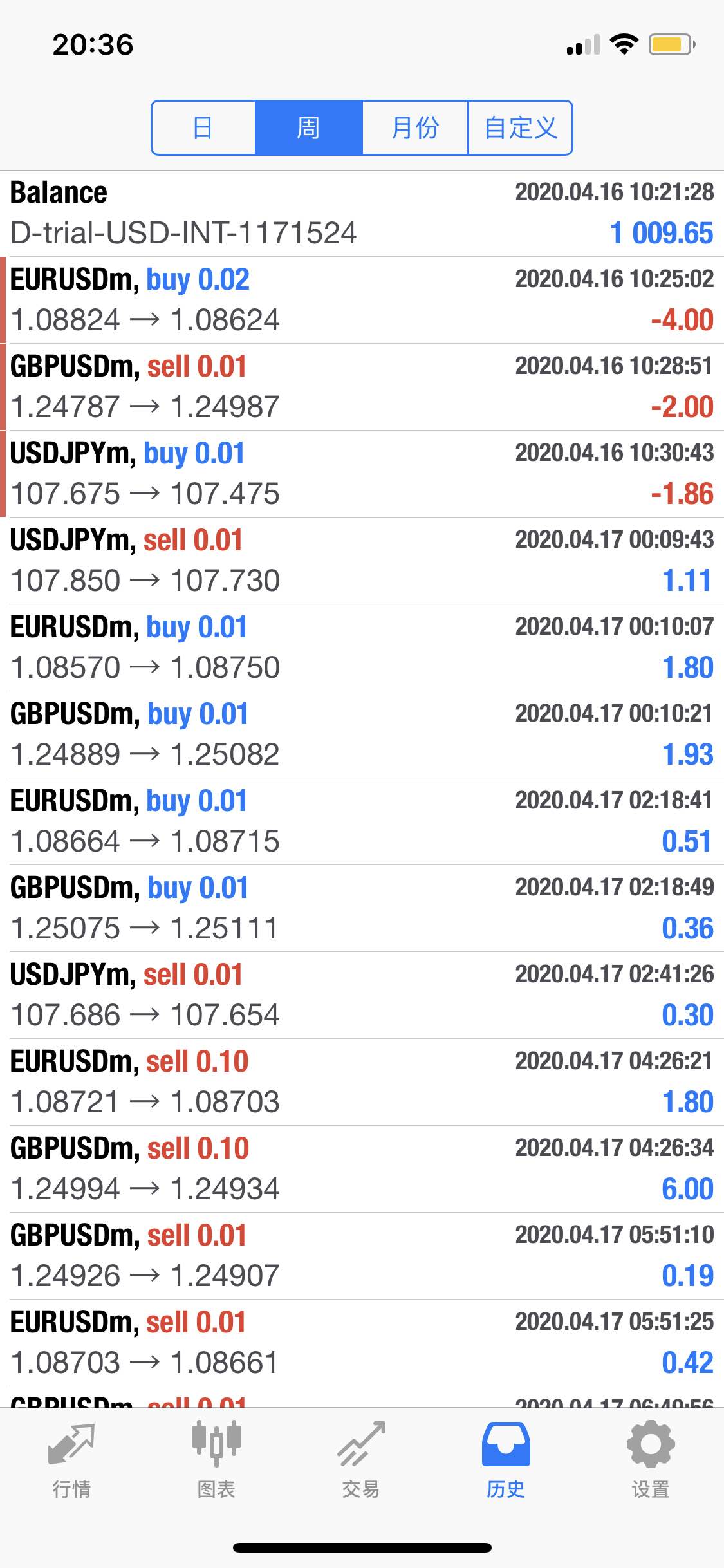Switch to the 月份 period filter
The width and height of the screenshot is (724, 1568).
coord(415,127)
